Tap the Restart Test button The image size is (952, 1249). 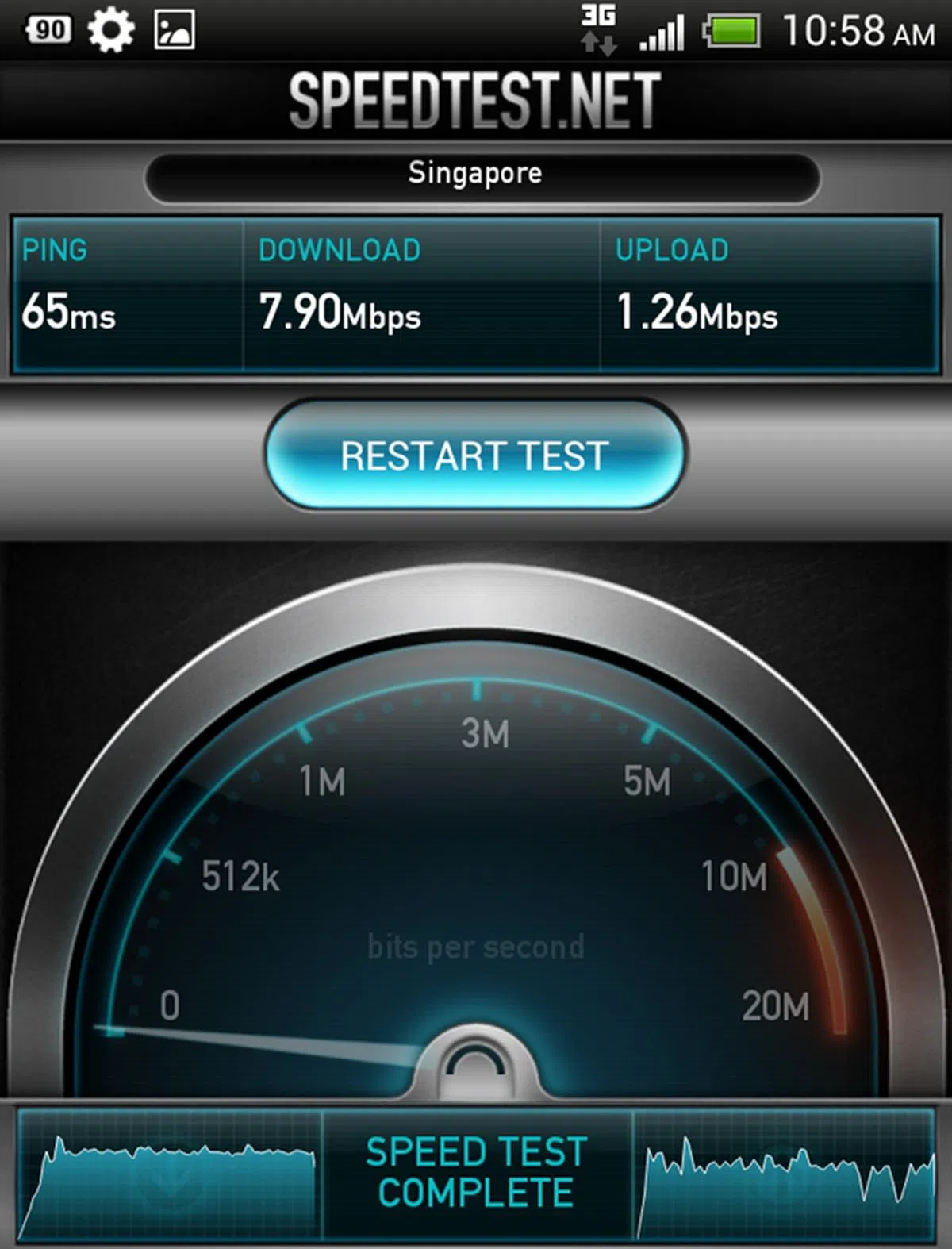click(x=474, y=455)
